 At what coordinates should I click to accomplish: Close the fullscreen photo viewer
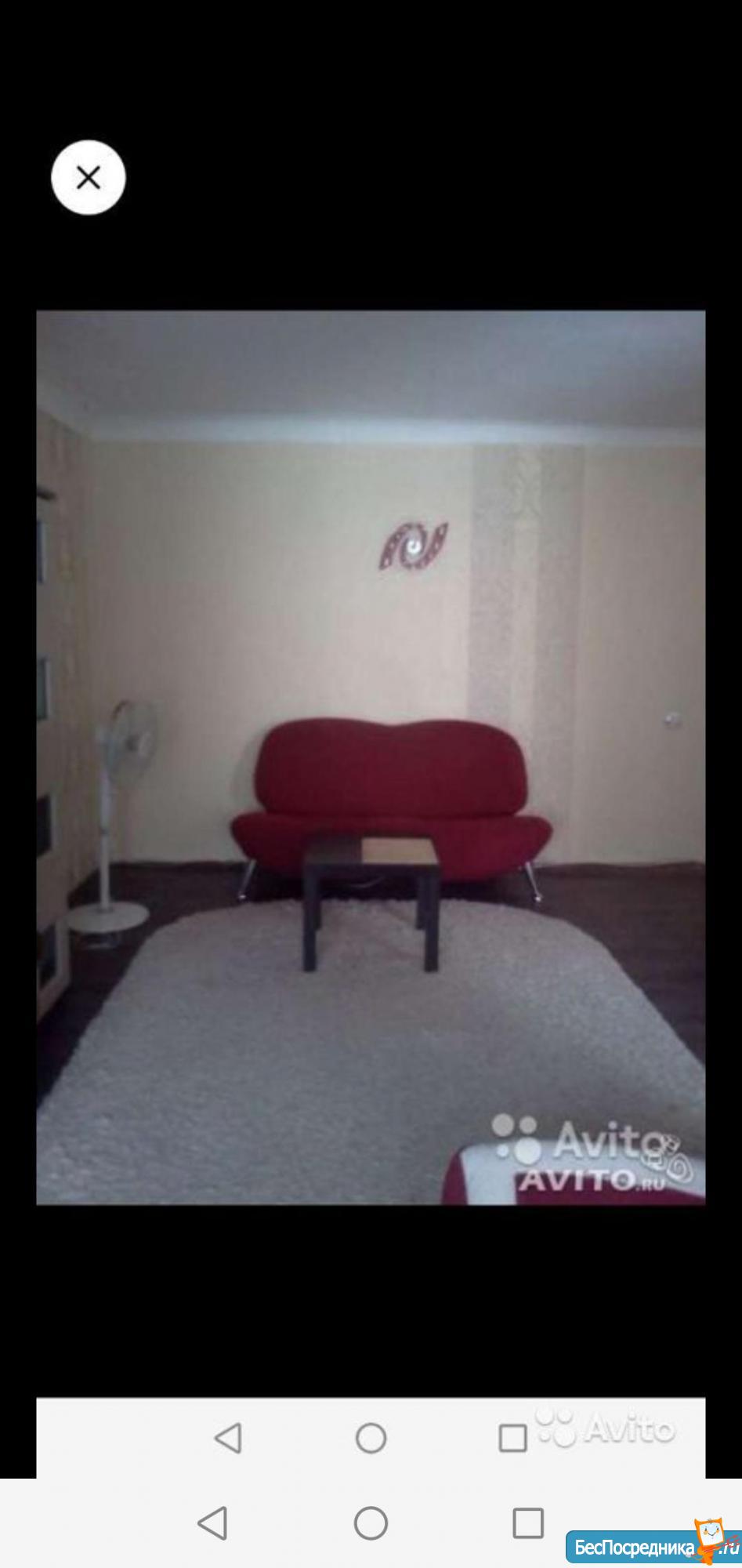[89, 177]
